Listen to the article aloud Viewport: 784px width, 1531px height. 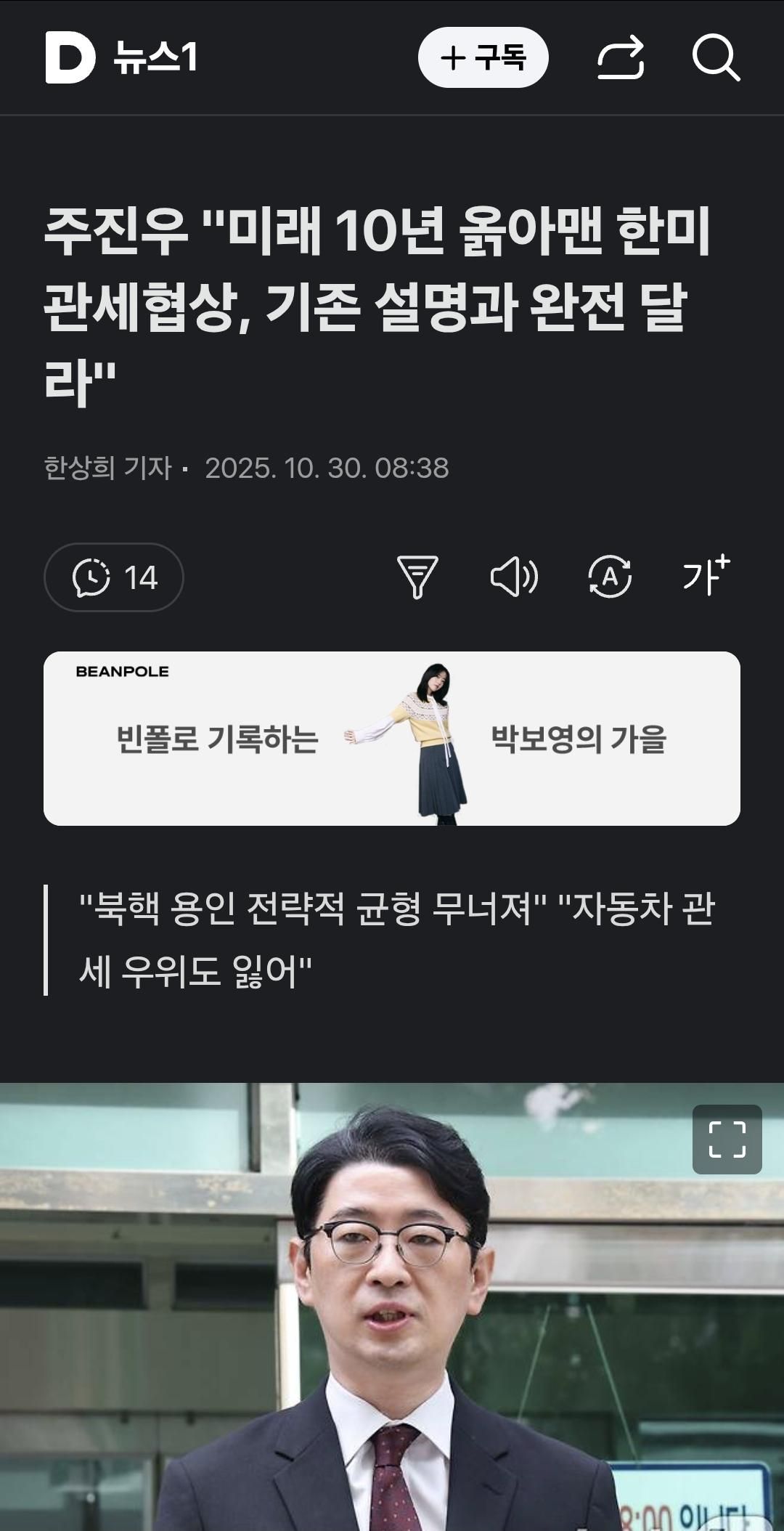pos(514,577)
